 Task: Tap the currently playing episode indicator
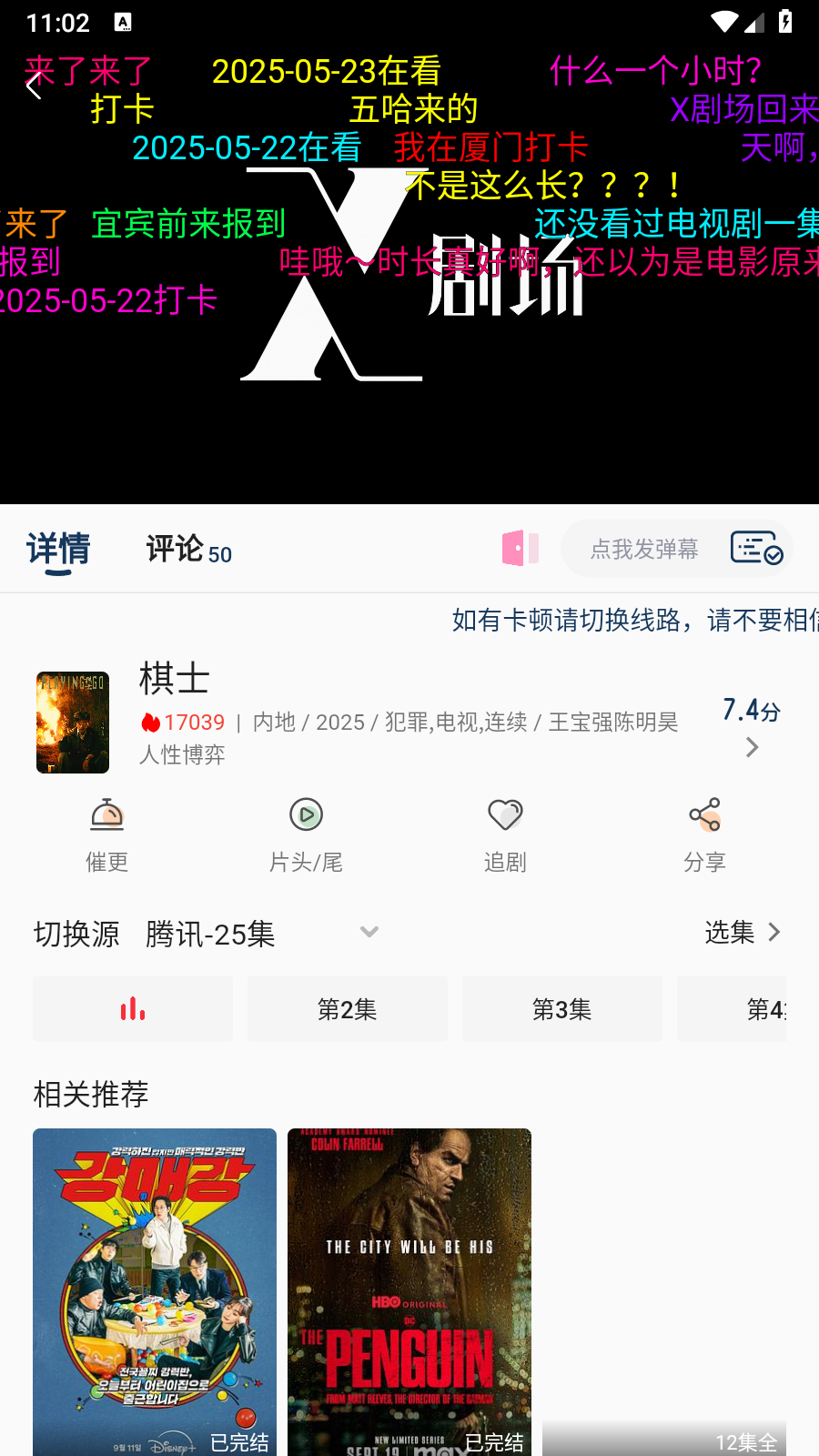133,1008
